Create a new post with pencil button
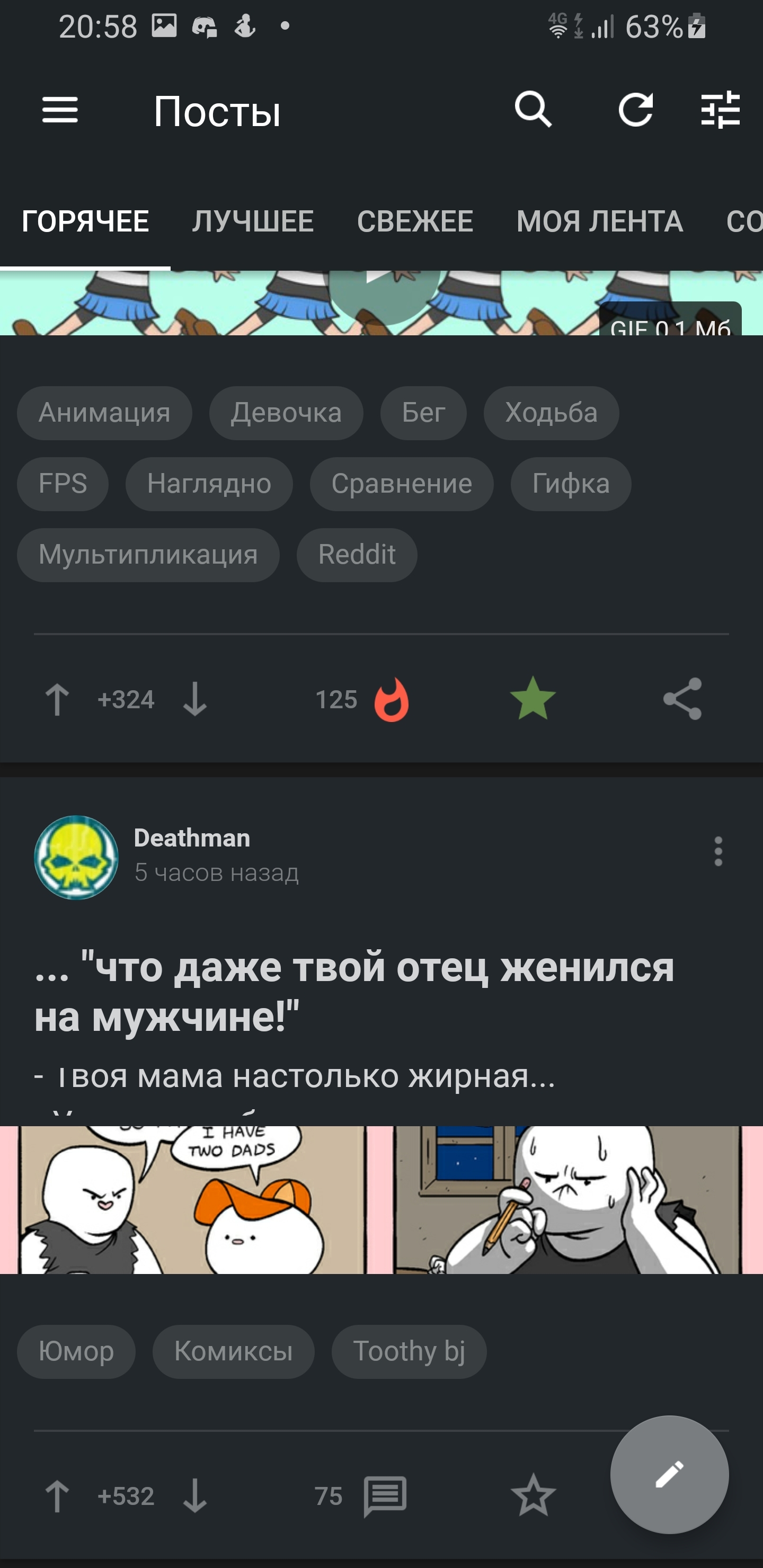 click(x=669, y=1475)
